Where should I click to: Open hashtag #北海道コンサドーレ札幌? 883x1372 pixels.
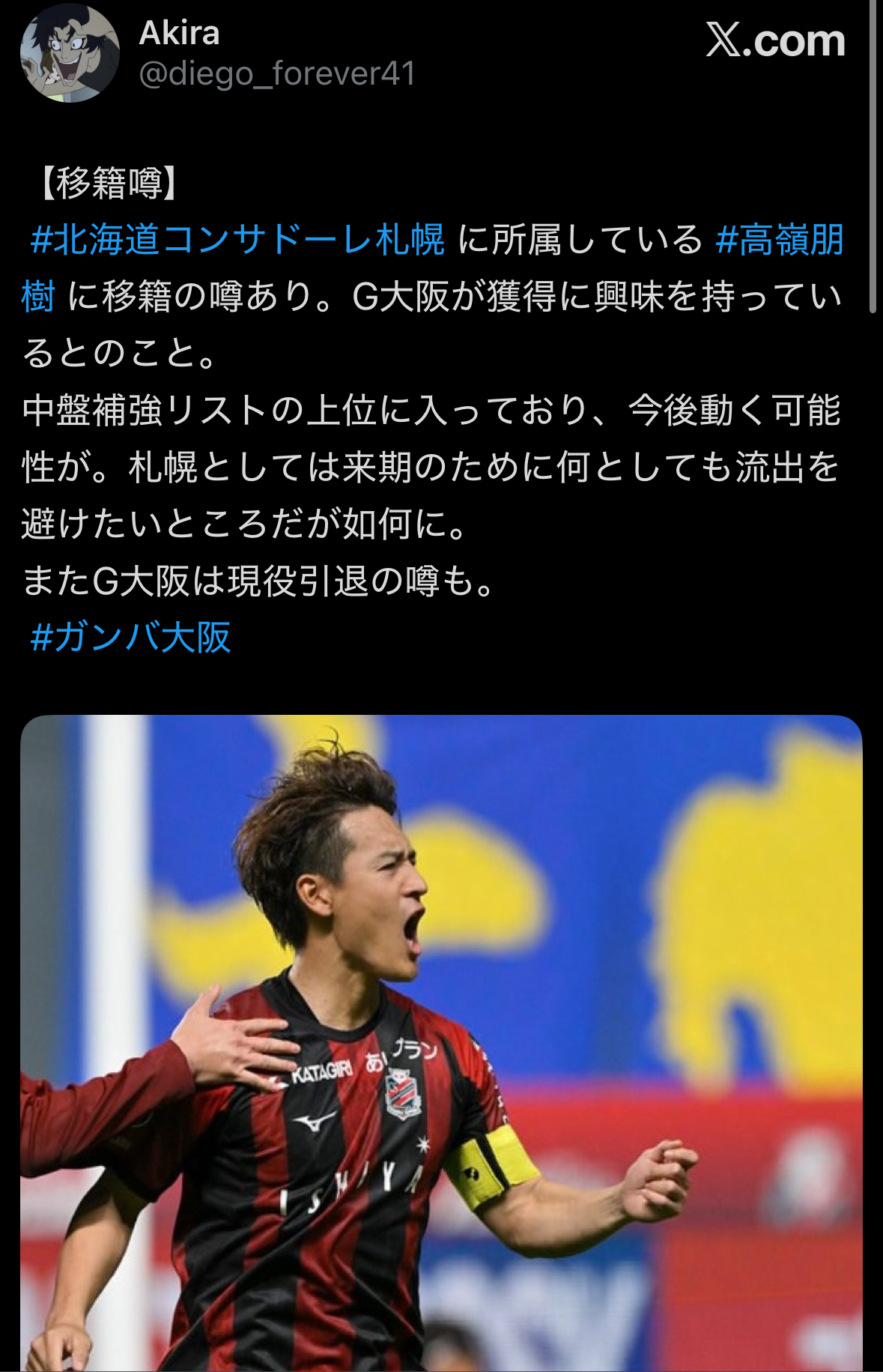[237, 241]
